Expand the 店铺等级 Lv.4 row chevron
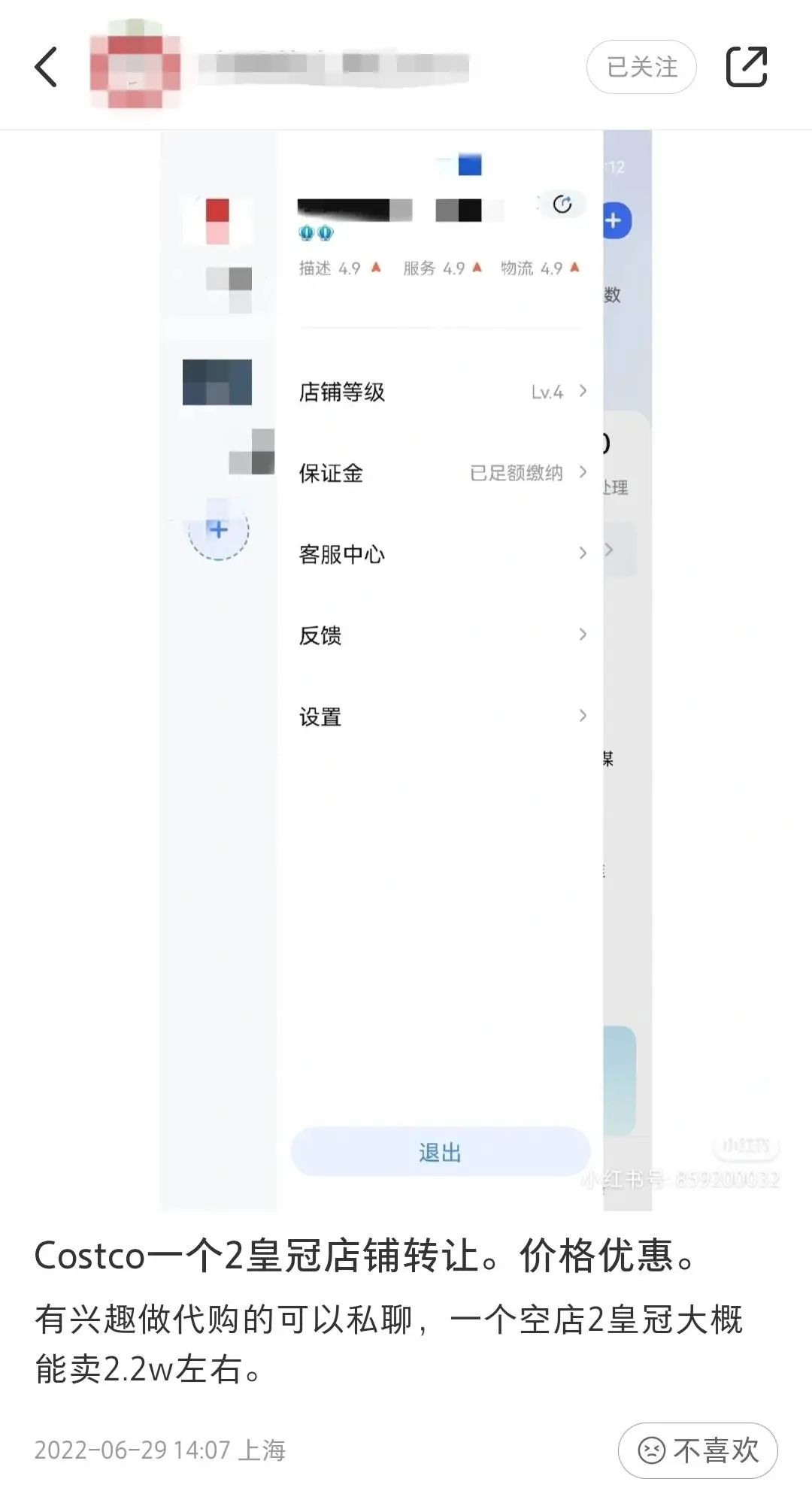Screen dimensions: 812x1500 click(x=583, y=392)
